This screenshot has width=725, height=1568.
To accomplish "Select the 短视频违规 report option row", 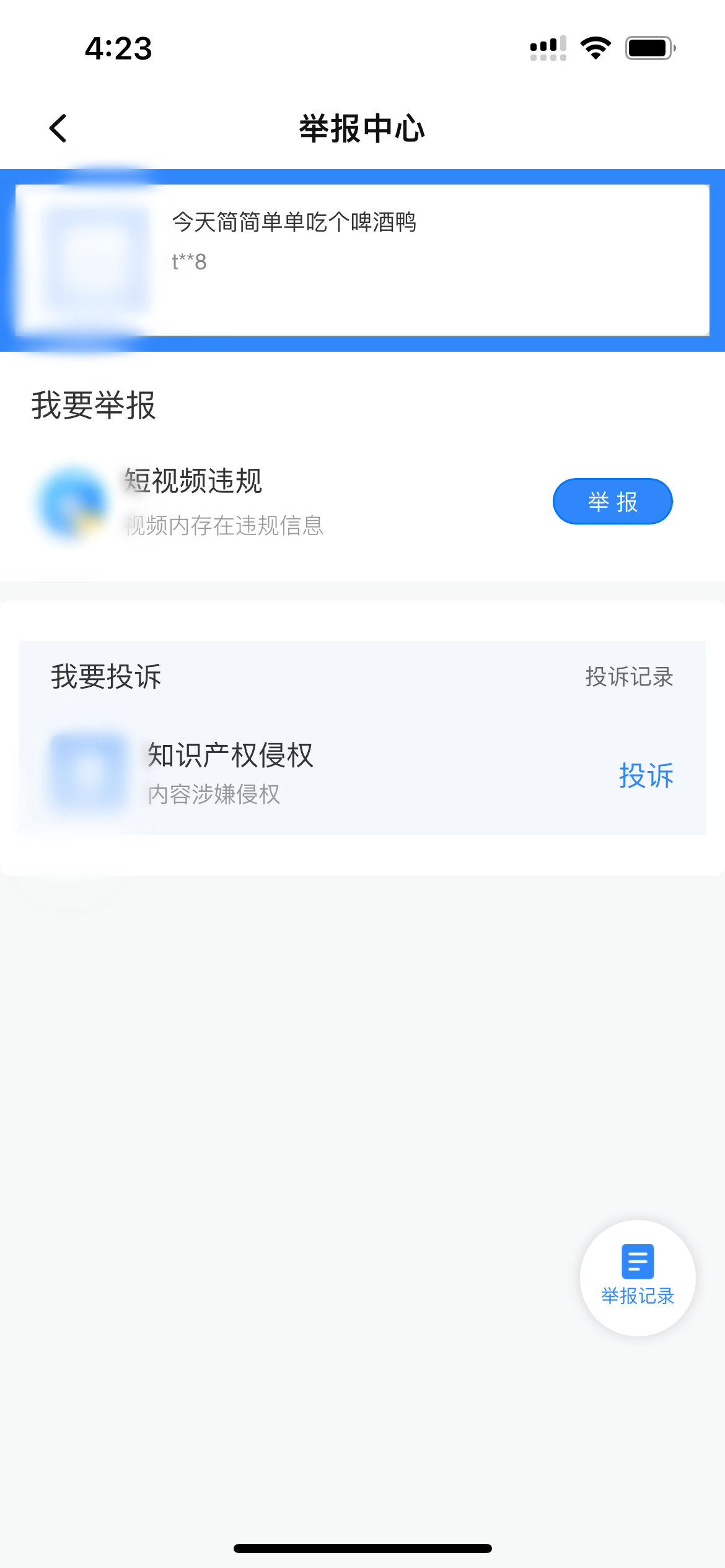I will pos(310,503).
